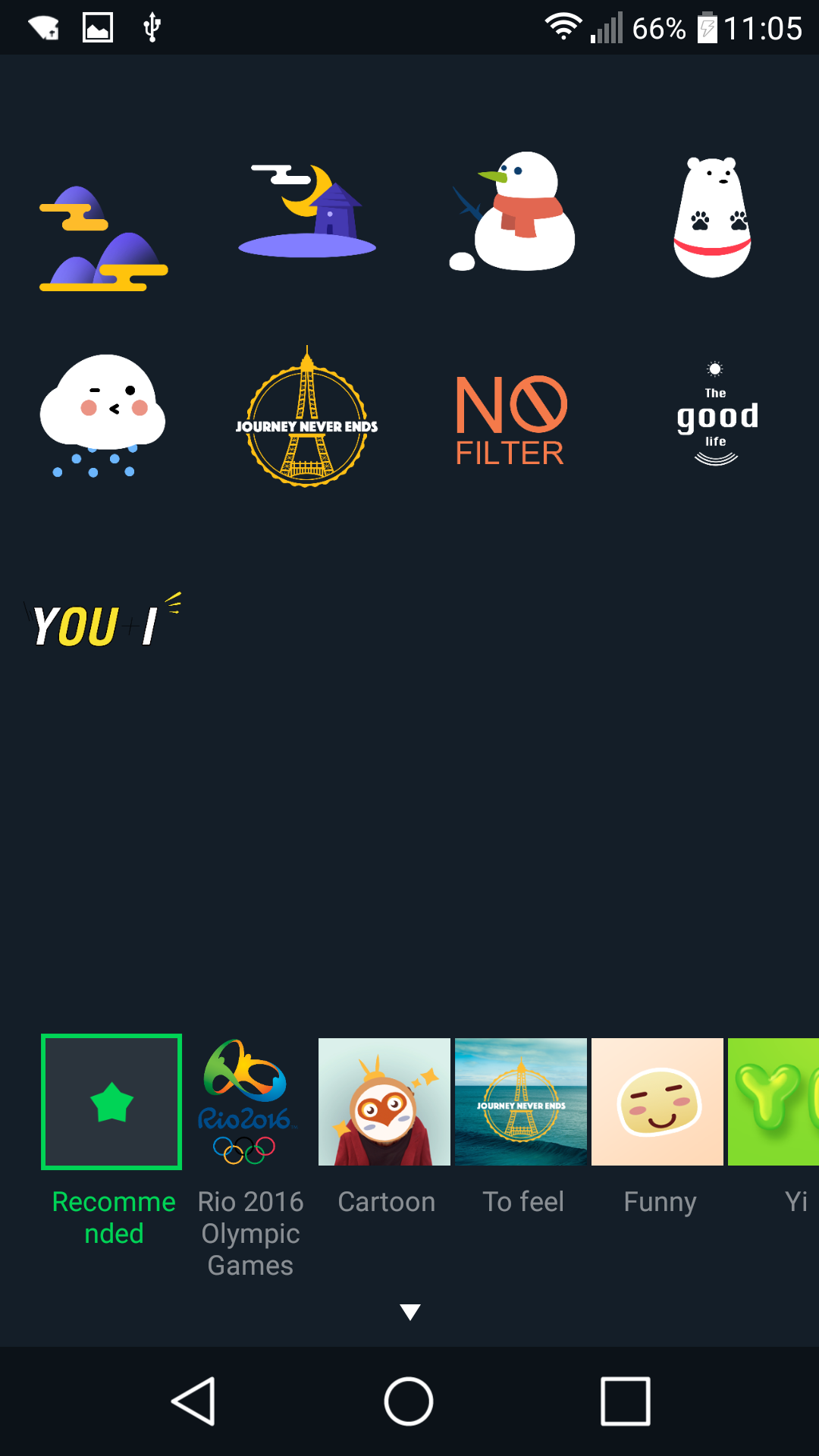Collapse the sticker panel with down arrow

(x=409, y=1312)
